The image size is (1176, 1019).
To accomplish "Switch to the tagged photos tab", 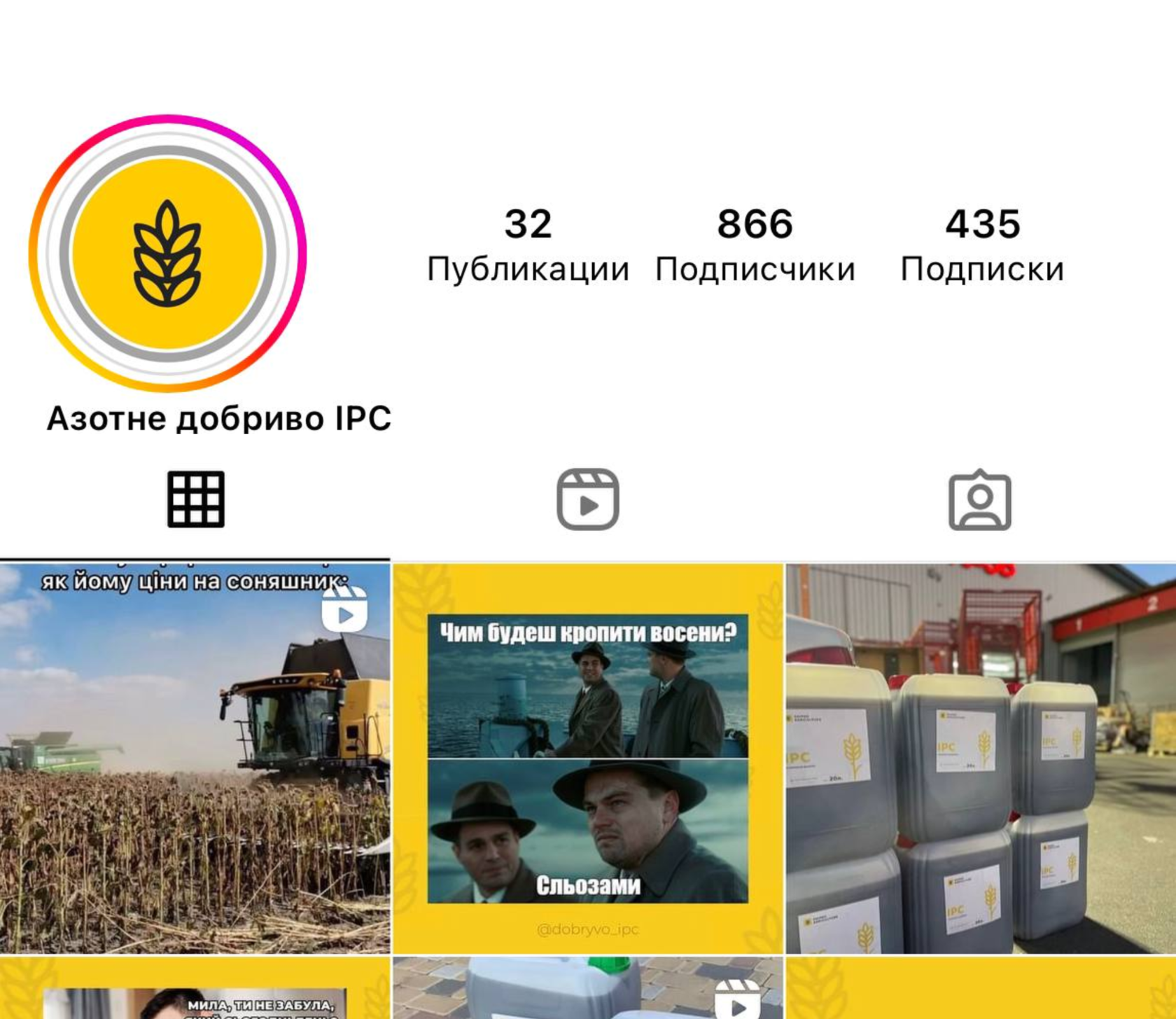I will [x=979, y=499].
